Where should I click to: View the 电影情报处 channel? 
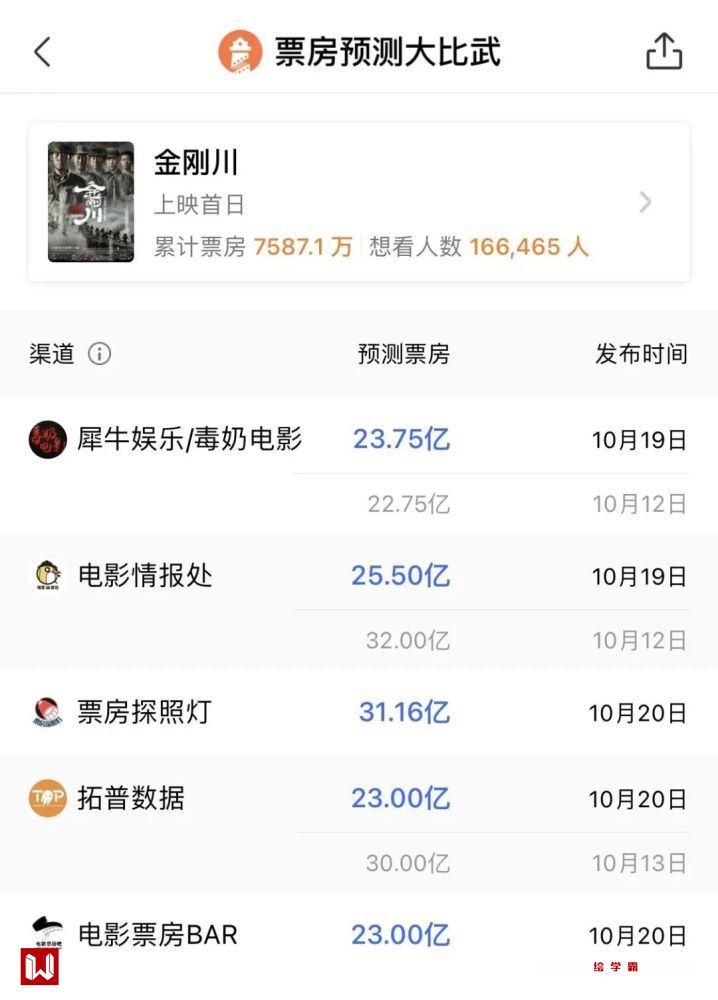click(x=145, y=576)
